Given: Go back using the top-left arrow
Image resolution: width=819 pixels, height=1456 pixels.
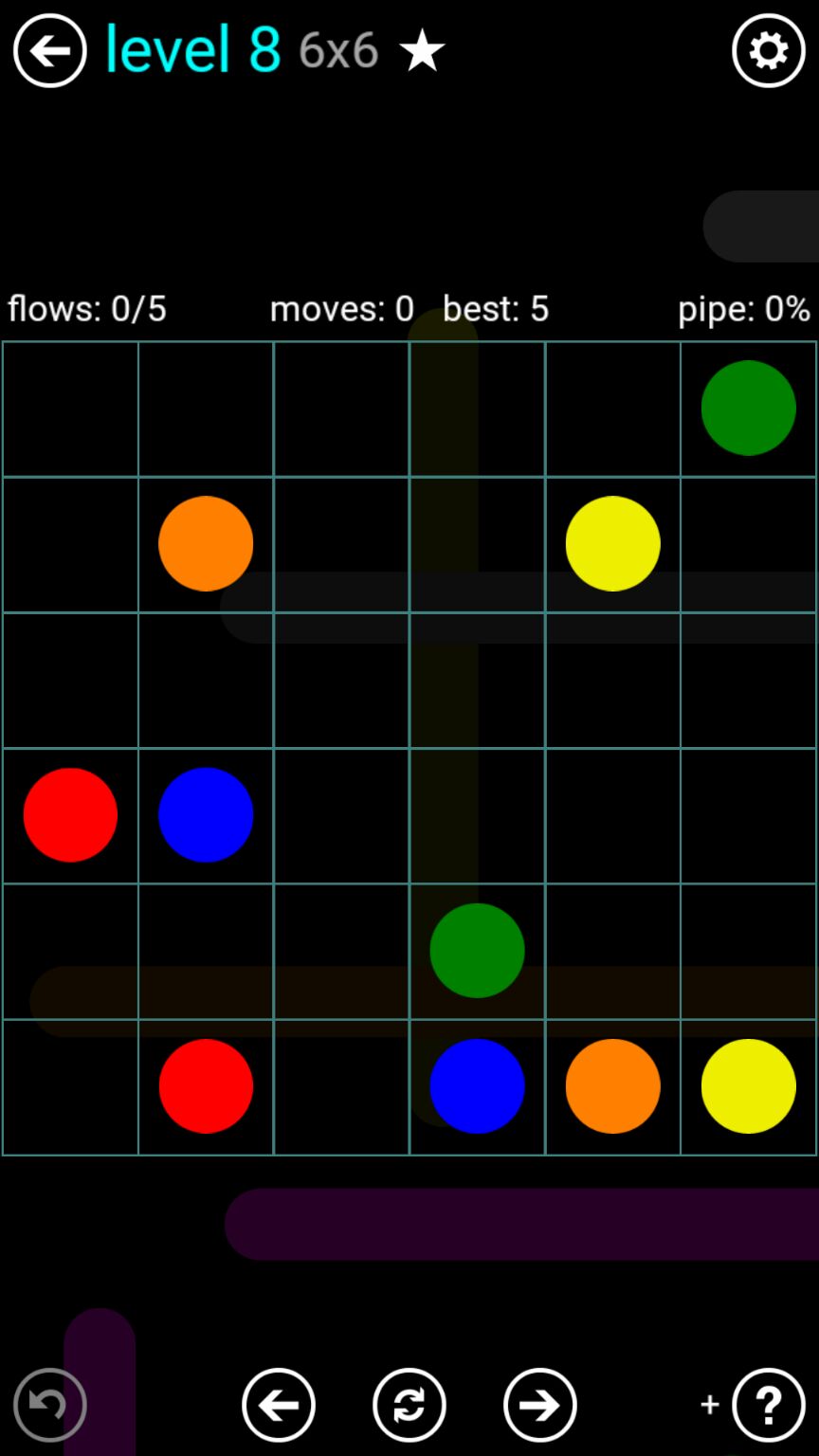Looking at the screenshot, I should (x=49, y=51).
